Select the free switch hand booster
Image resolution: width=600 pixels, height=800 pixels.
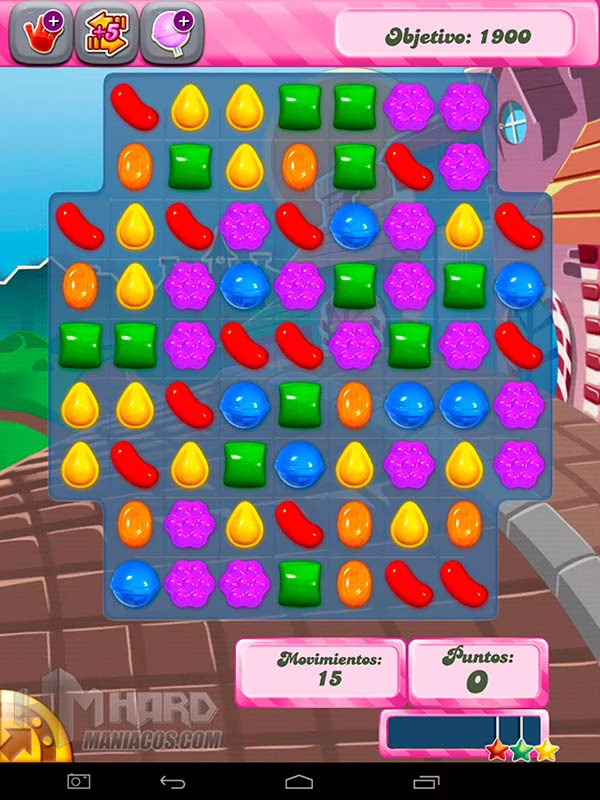pyautogui.click(x=39, y=32)
